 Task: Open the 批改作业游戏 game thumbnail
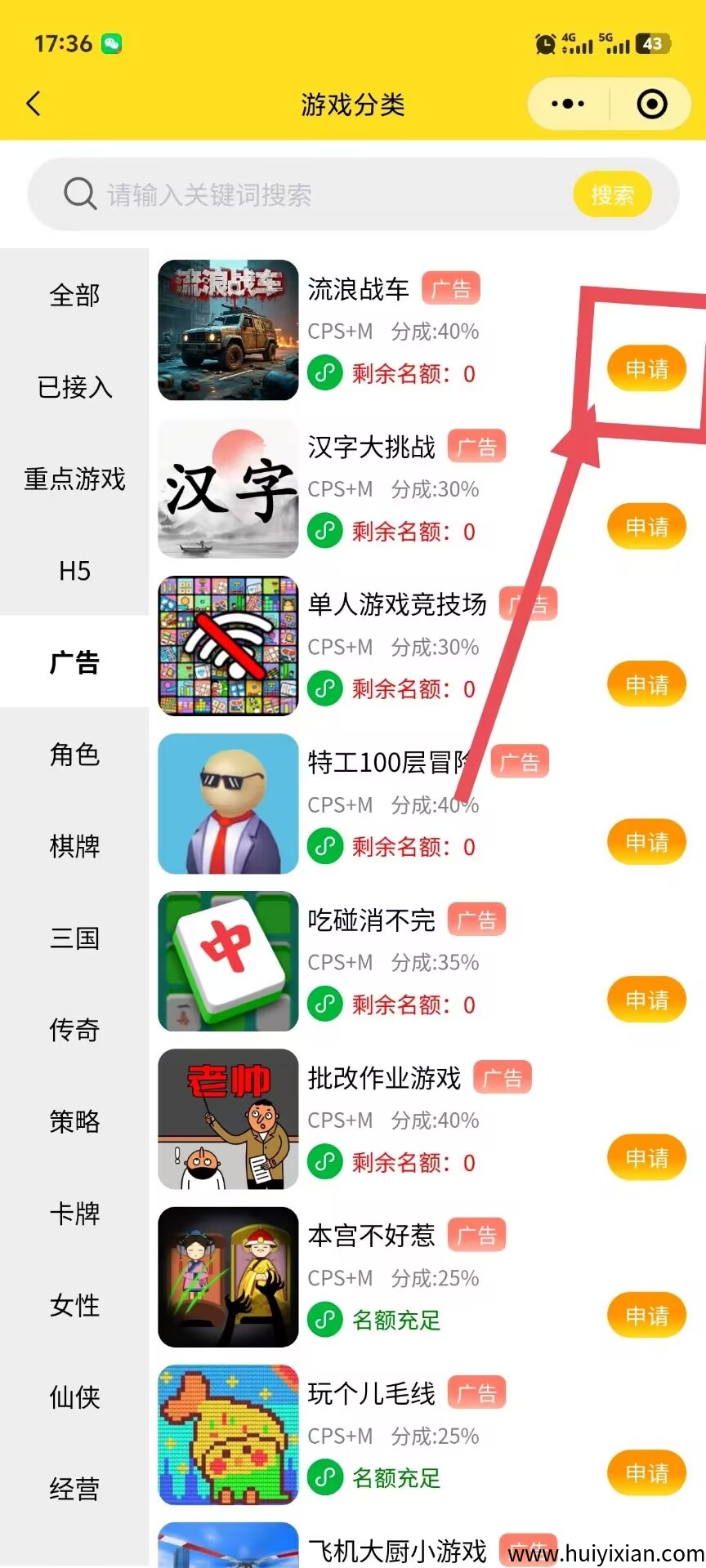coord(228,1119)
